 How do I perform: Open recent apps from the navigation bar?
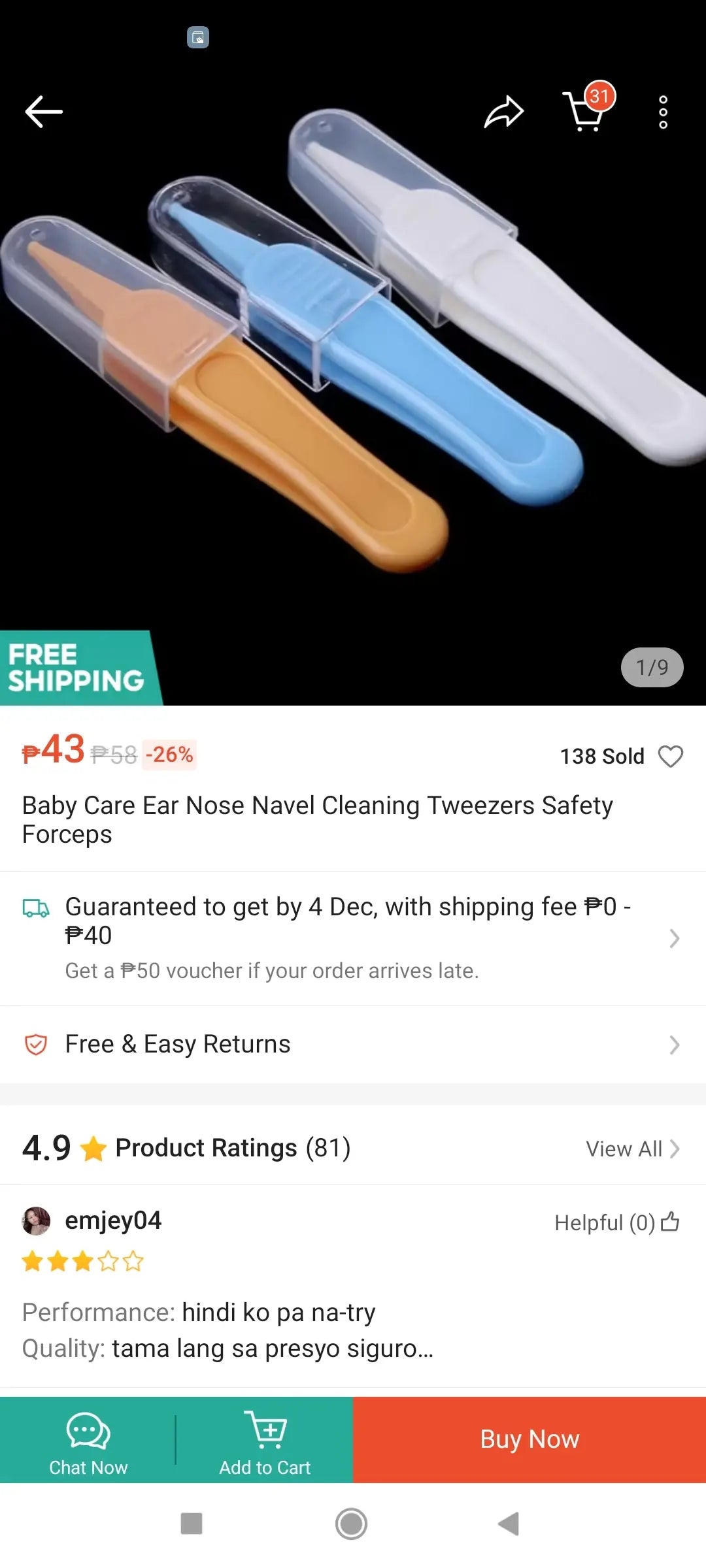[192, 1524]
